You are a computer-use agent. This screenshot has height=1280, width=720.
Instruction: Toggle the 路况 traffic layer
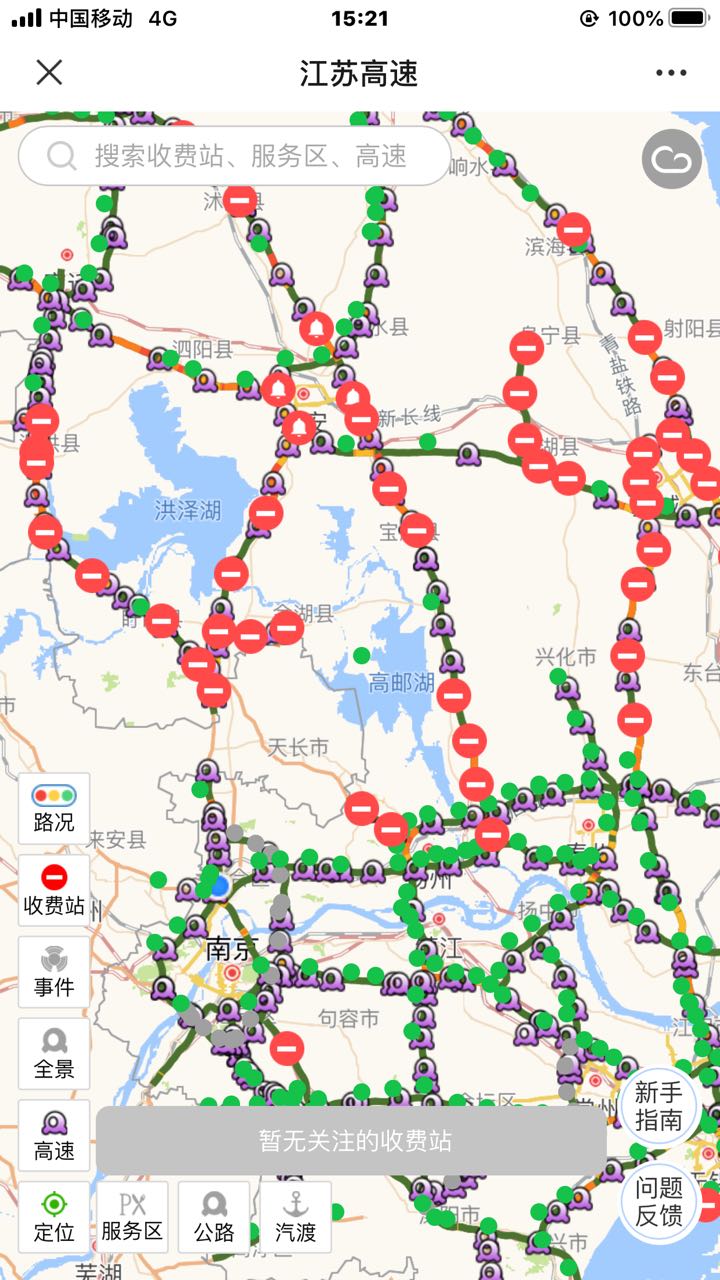pos(54,808)
